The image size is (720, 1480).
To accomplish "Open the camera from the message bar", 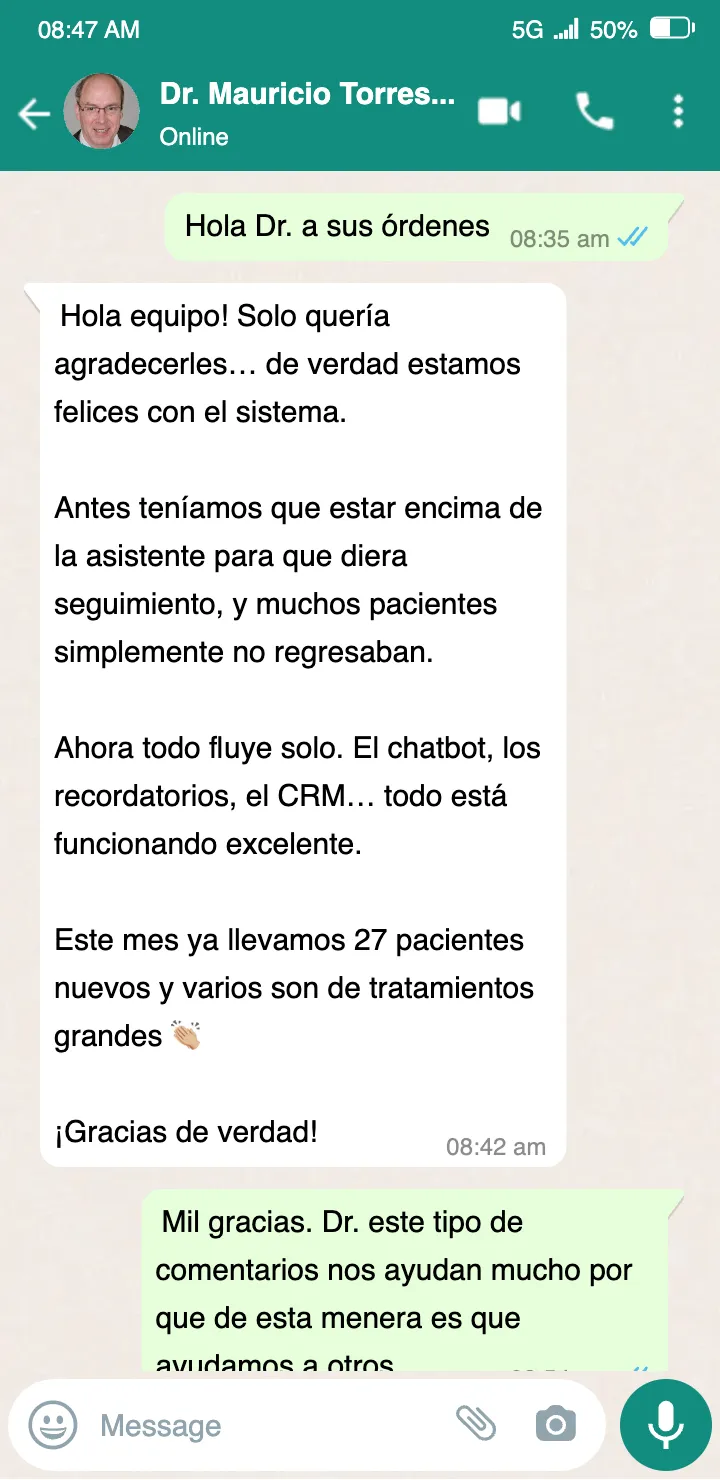I will click(556, 1424).
